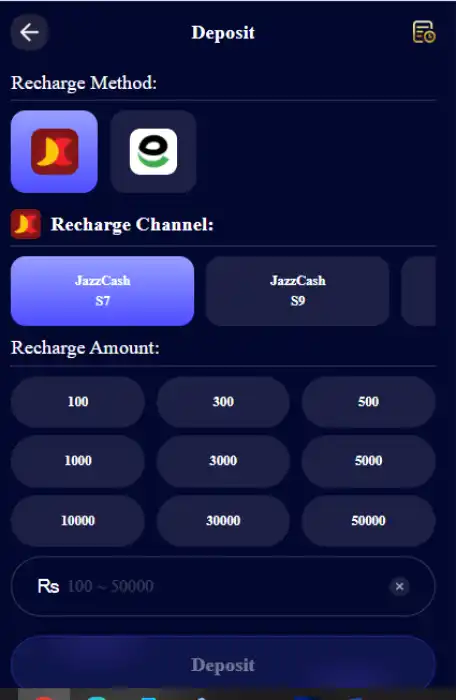Open the deposit history icon
Viewport: 456px width, 700px height.
point(423,32)
